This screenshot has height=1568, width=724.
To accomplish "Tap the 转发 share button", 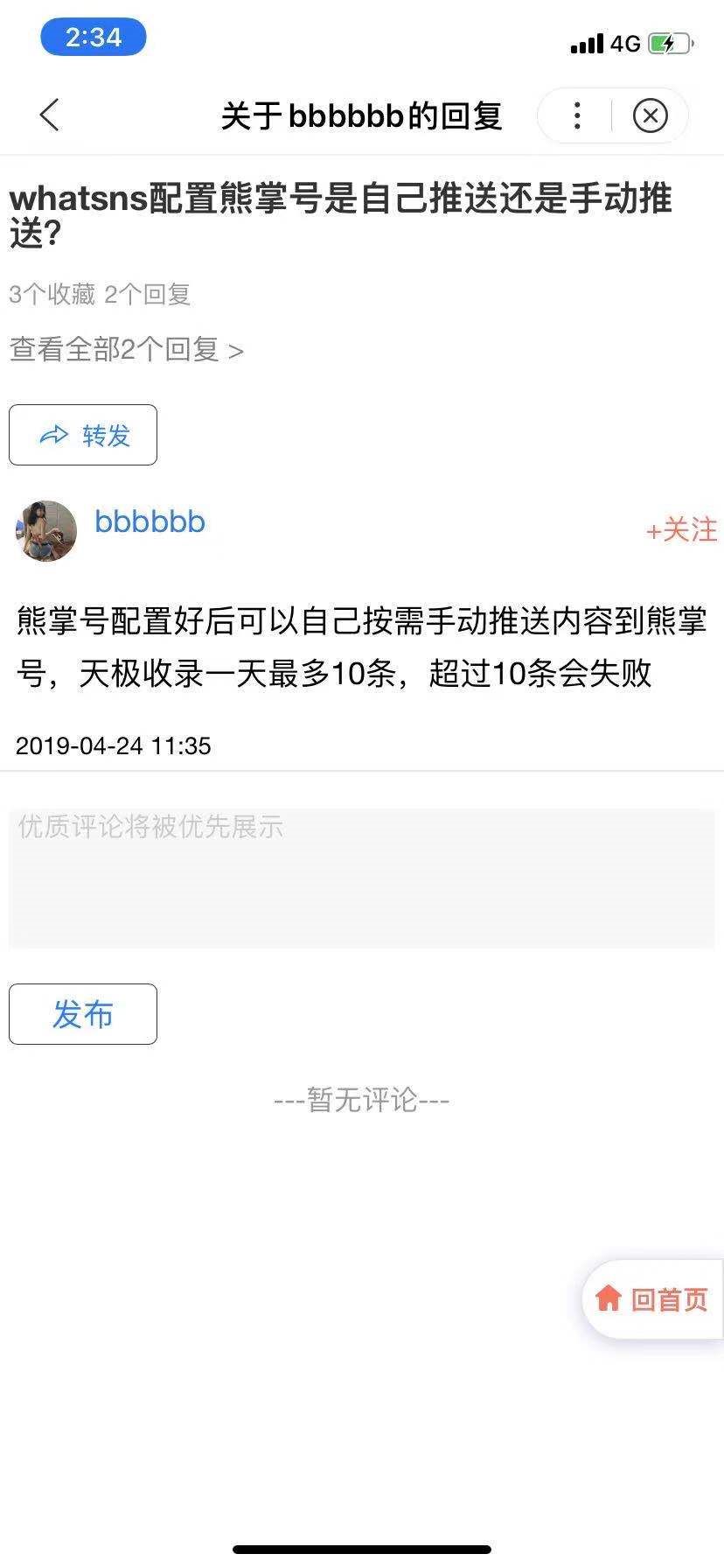I will coord(83,435).
